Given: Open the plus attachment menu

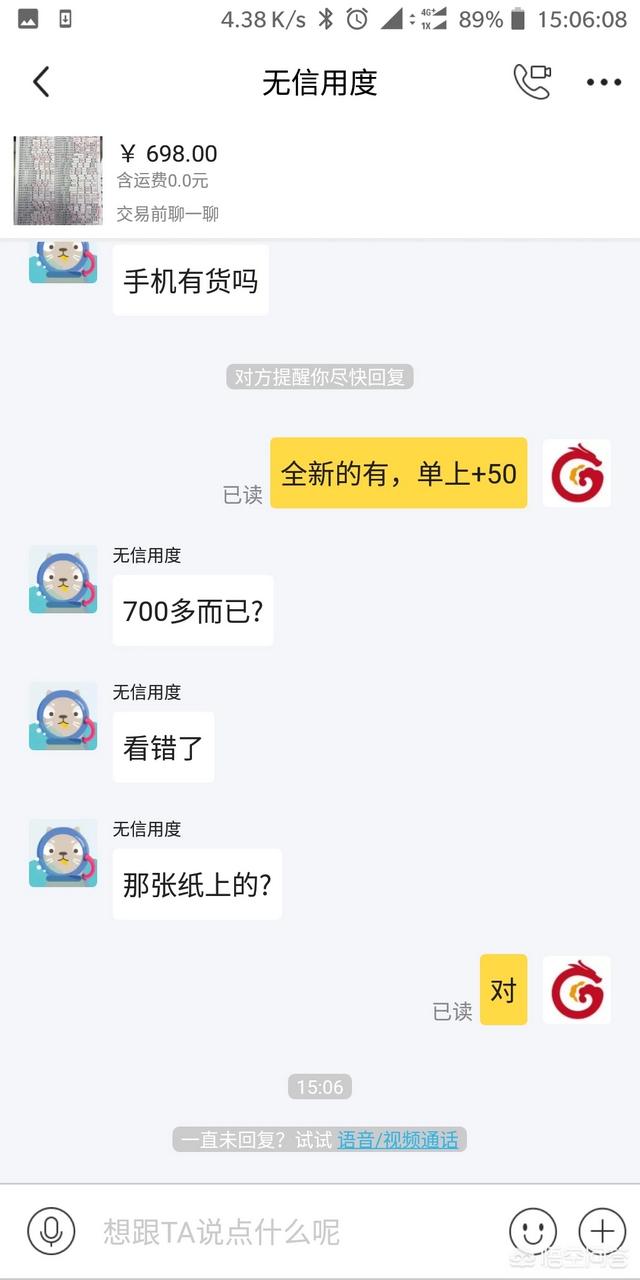Looking at the screenshot, I should pos(602,1230).
